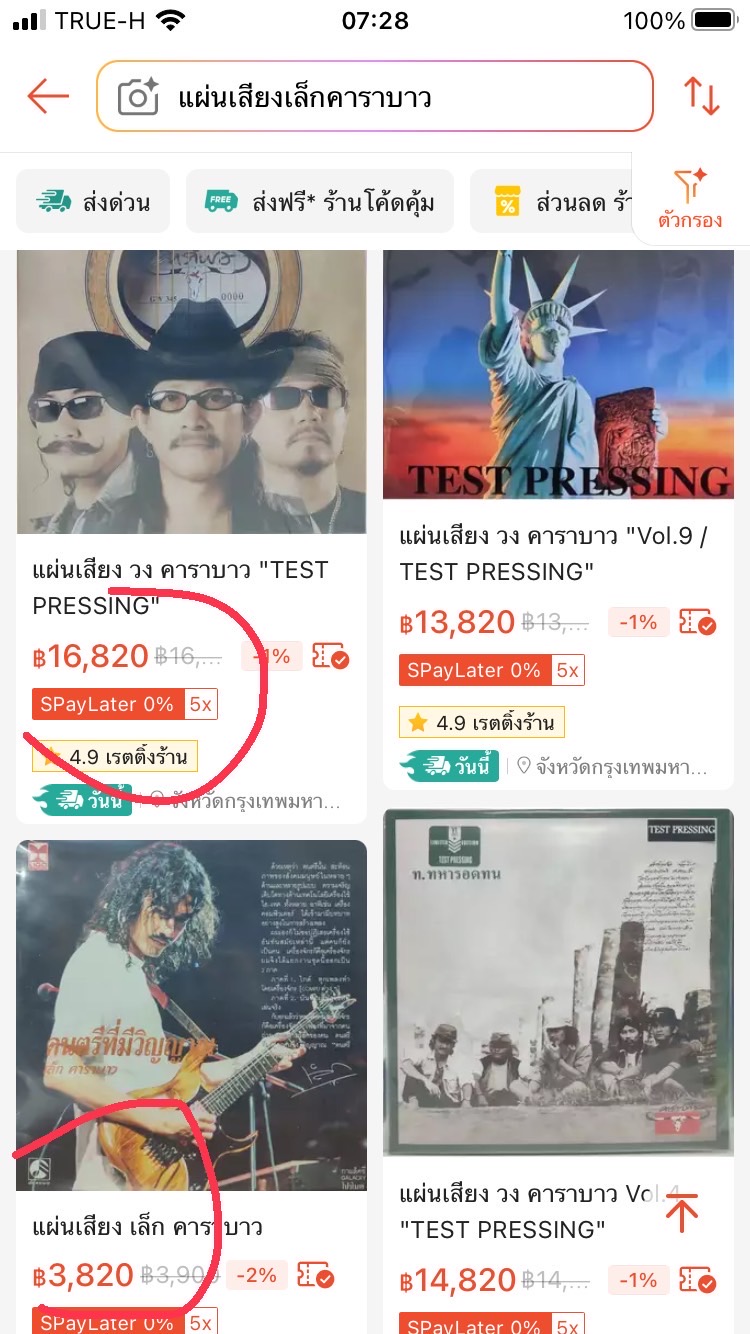Viewport: 750px width, 1334px height.
Task: Select the ส่งด่วน chip
Action: tap(93, 202)
